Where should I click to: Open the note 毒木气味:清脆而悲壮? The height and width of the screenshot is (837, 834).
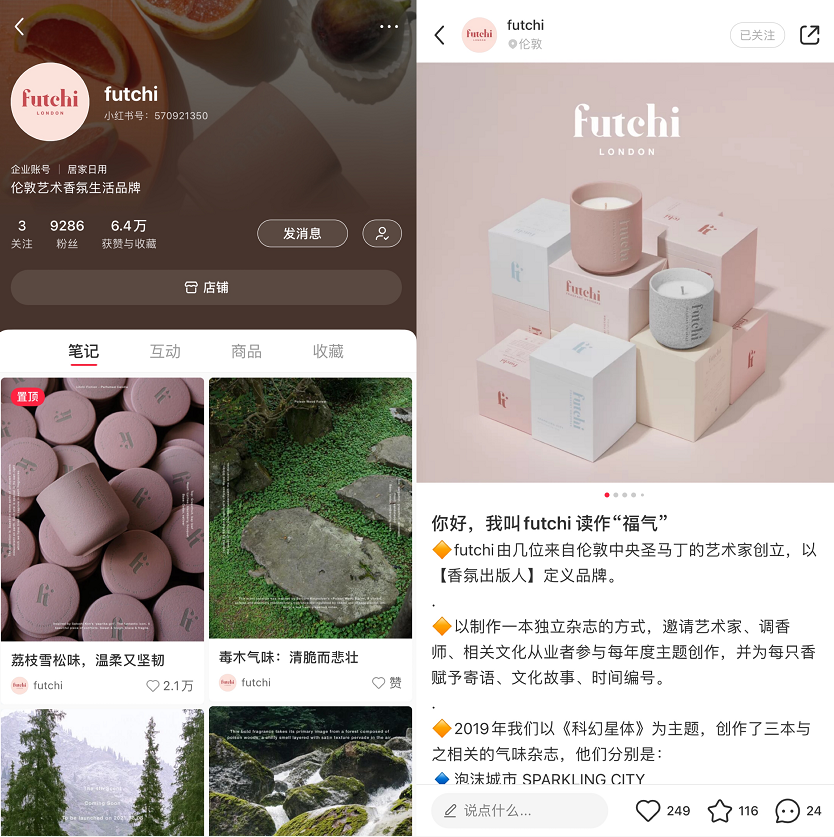coord(310,510)
